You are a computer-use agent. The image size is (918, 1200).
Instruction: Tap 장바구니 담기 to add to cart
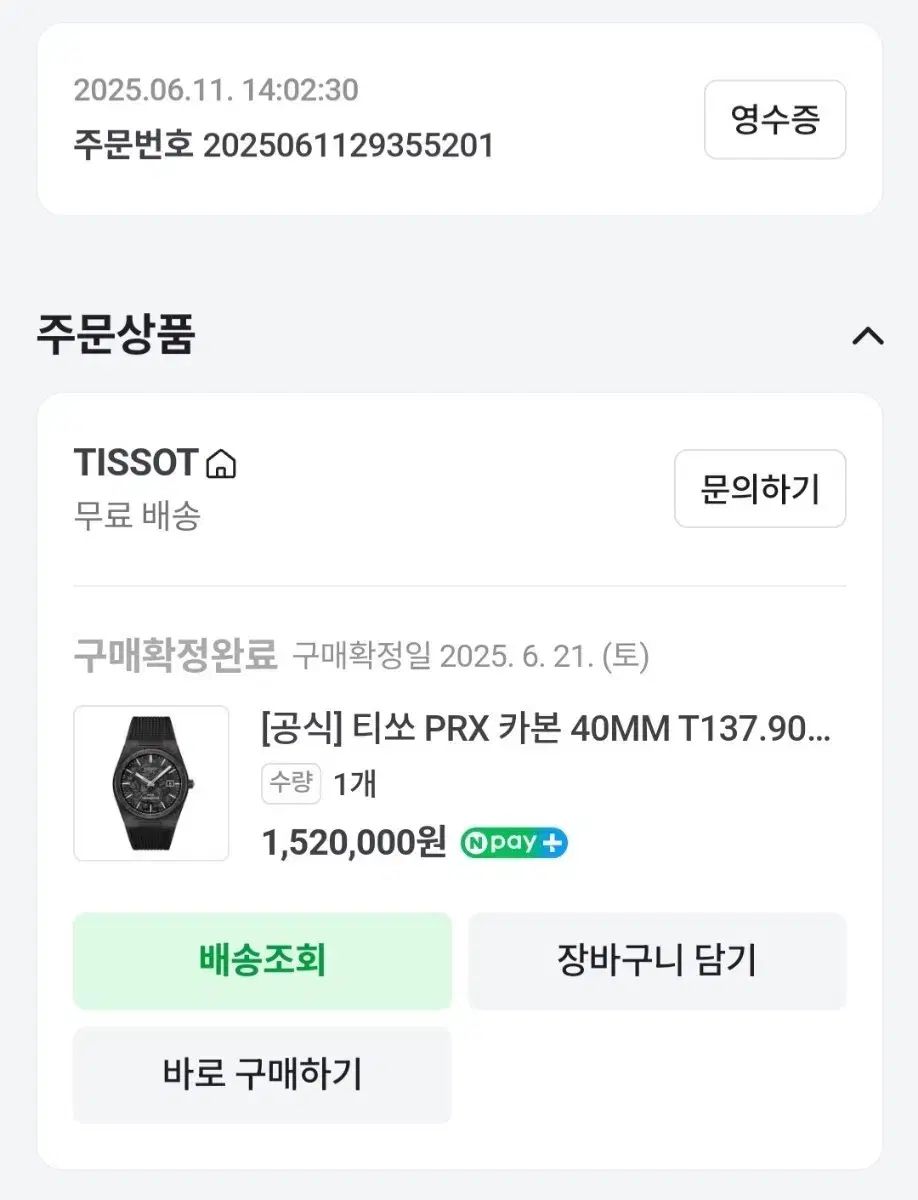pyautogui.click(x=656, y=960)
